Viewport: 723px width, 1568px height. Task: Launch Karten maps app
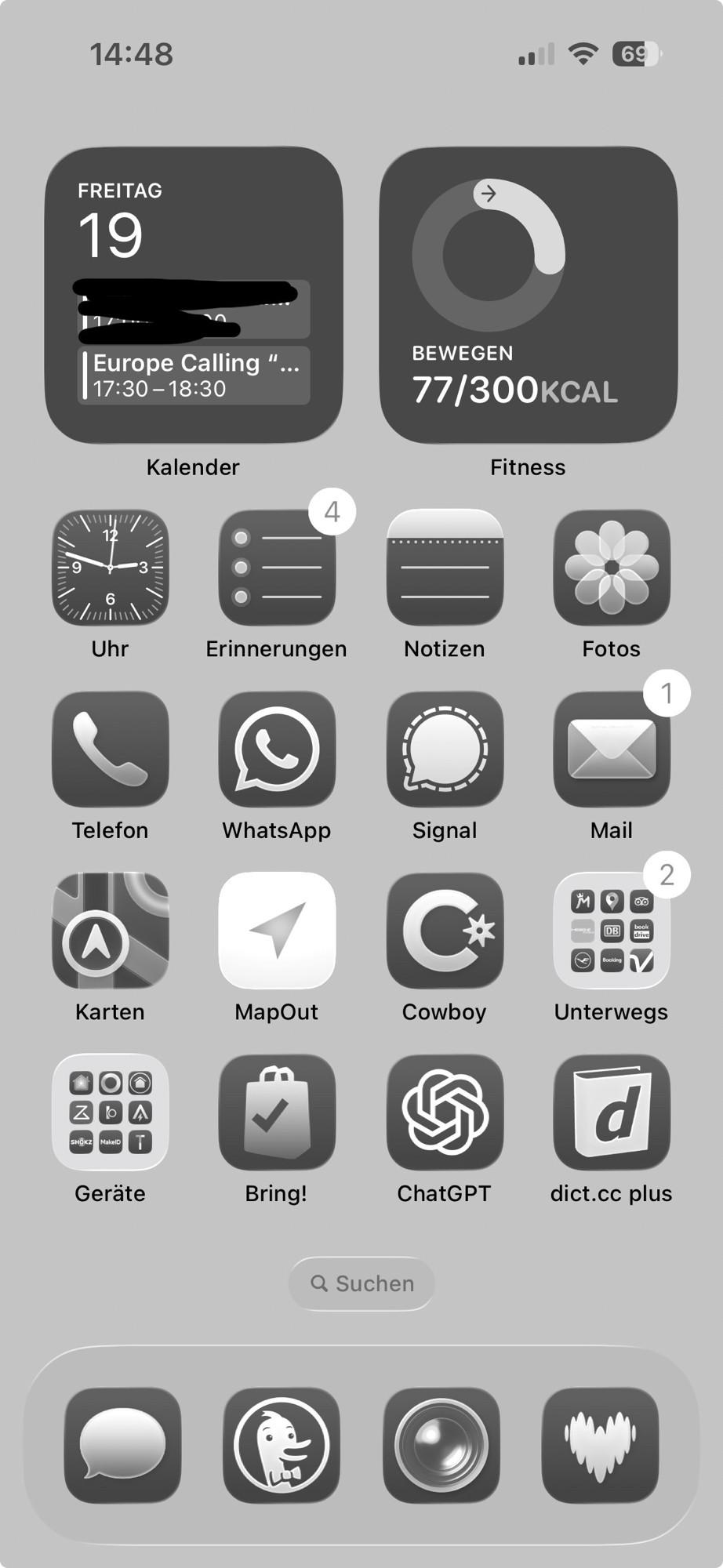[x=110, y=931]
